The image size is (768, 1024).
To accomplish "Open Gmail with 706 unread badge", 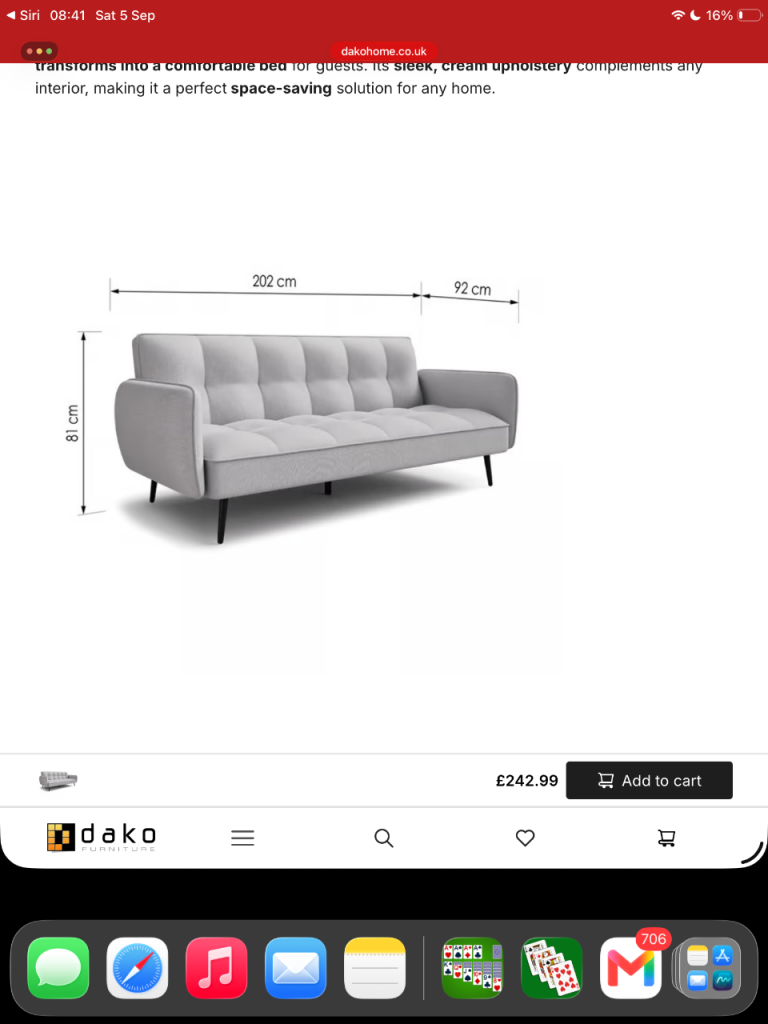I will (631, 968).
